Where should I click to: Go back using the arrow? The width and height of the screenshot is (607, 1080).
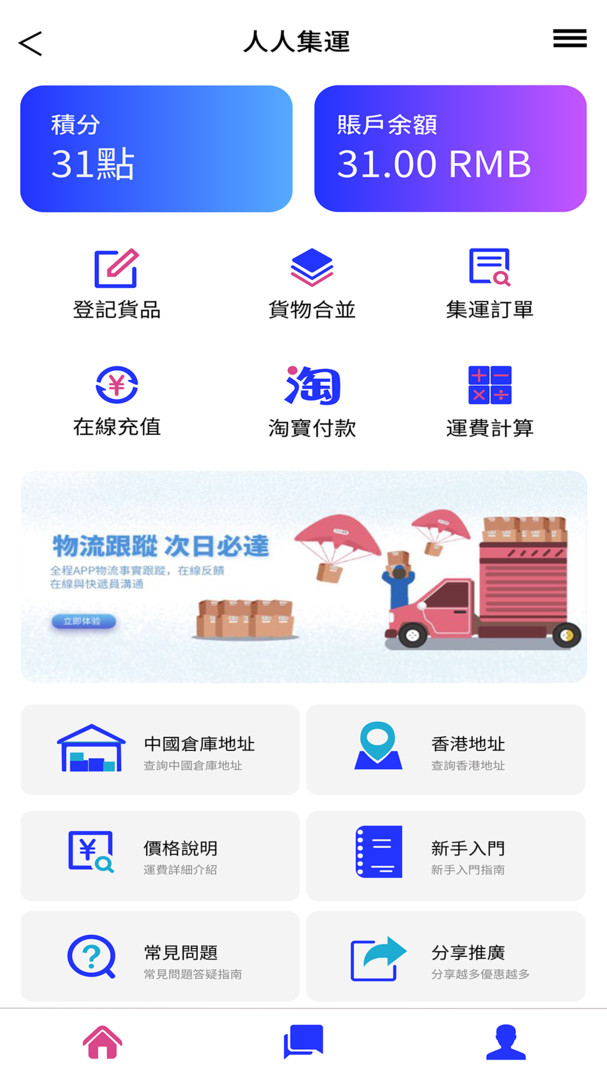tap(30, 43)
